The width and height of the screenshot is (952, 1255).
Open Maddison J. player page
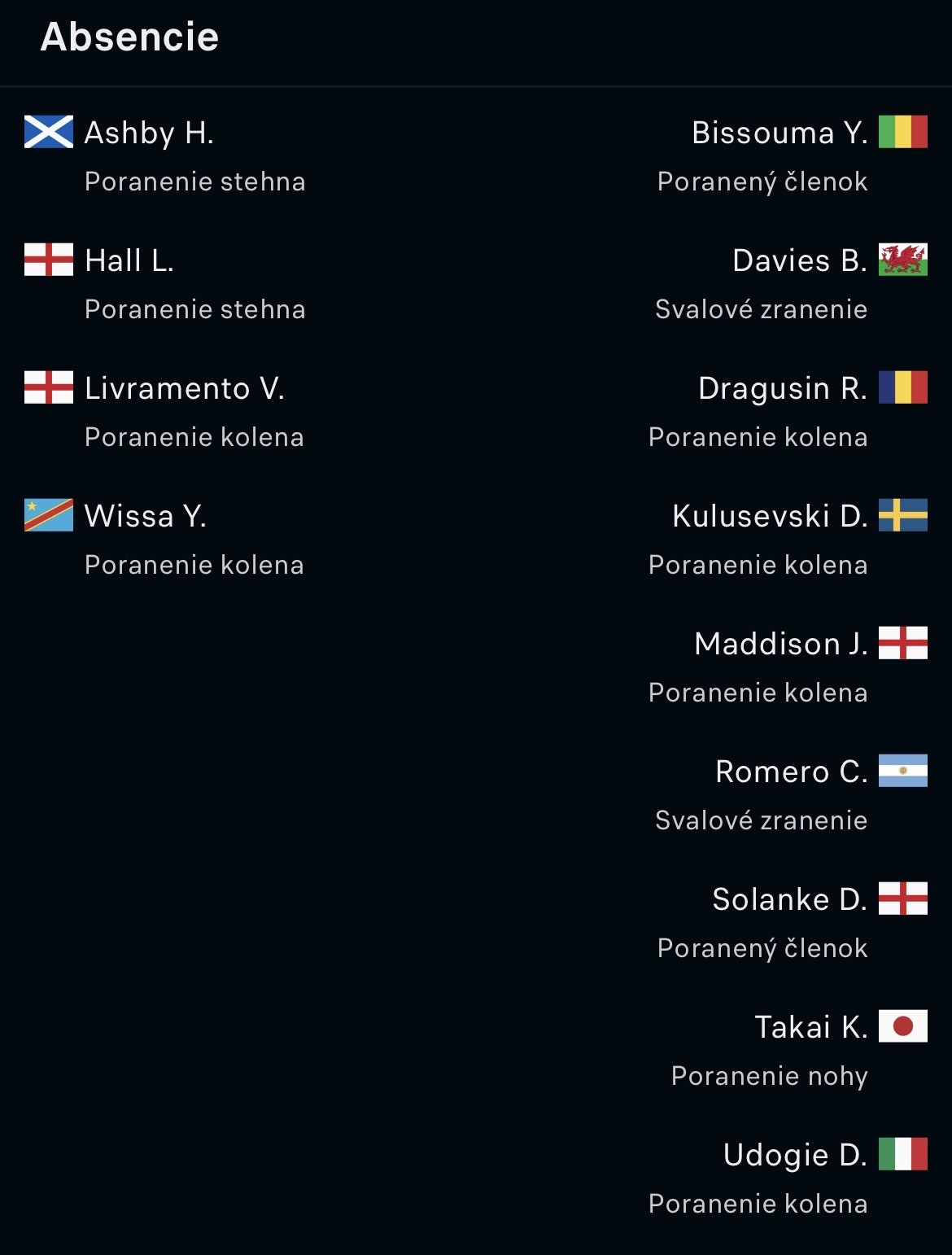(x=780, y=644)
